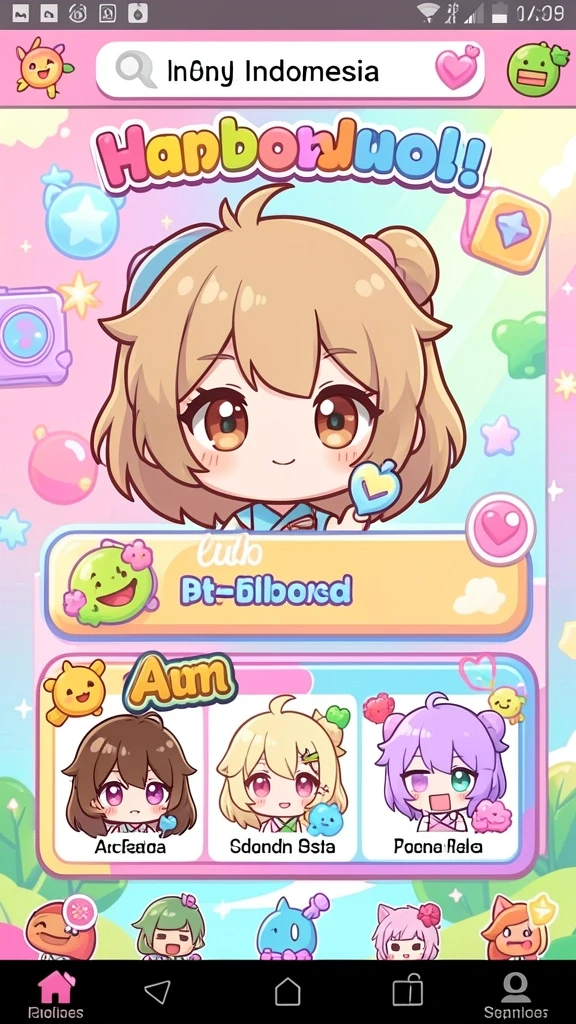Tap the search box reading Inony Indomesia
576x1024 pixels.
291,70
